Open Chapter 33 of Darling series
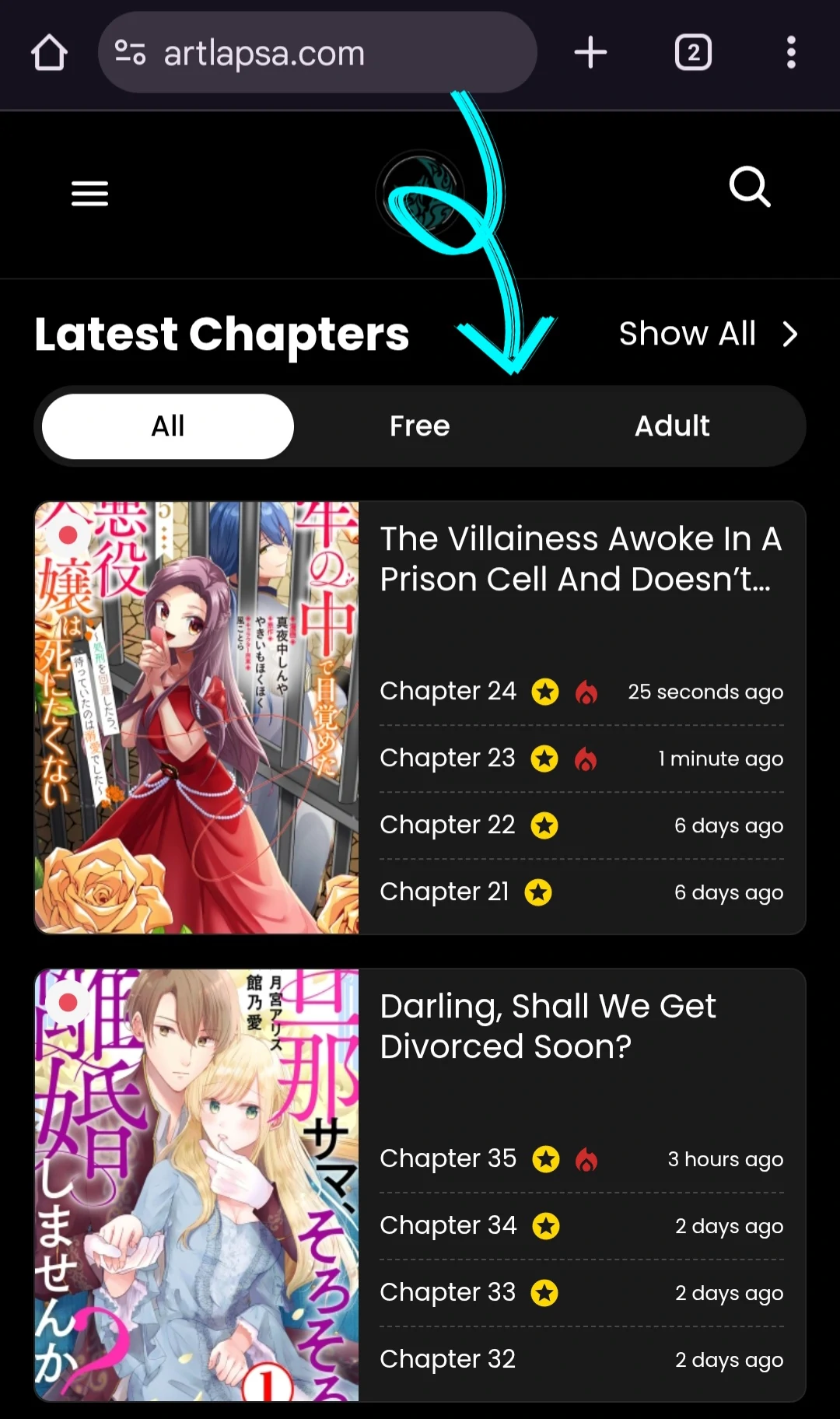840x1419 pixels. pos(448,1292)
